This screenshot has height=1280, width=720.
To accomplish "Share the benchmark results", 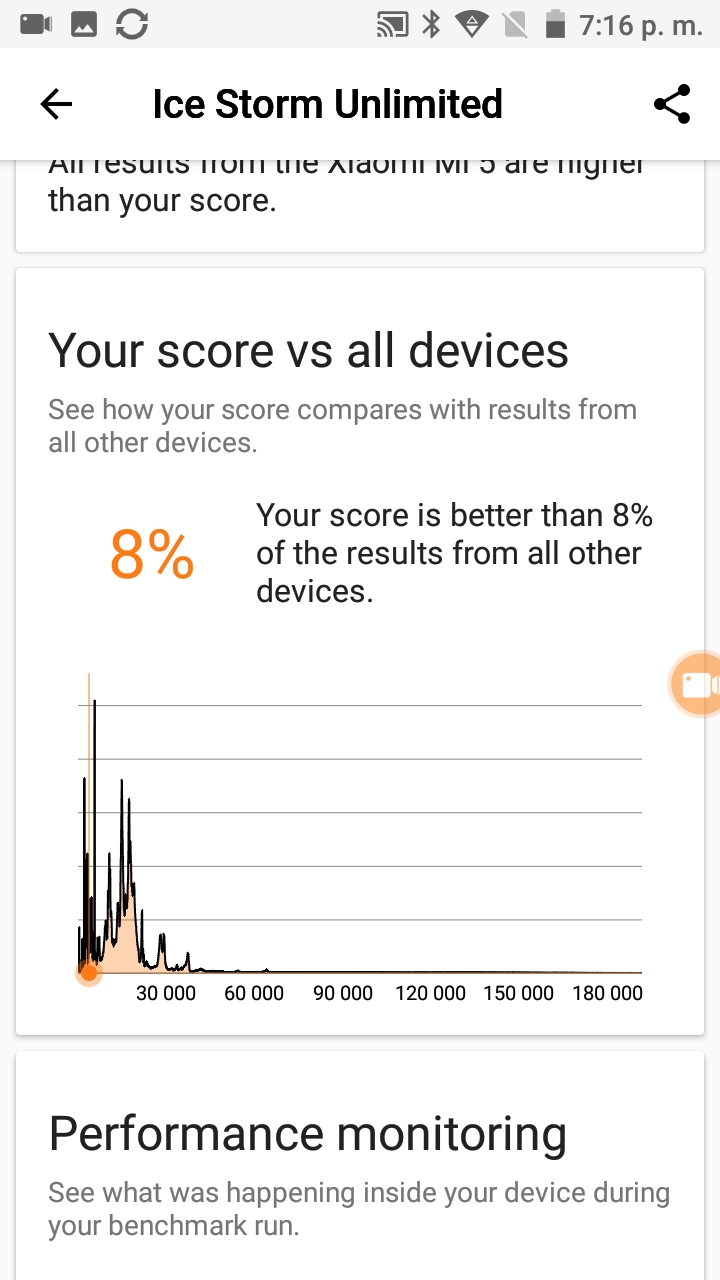I will [672, 104].
